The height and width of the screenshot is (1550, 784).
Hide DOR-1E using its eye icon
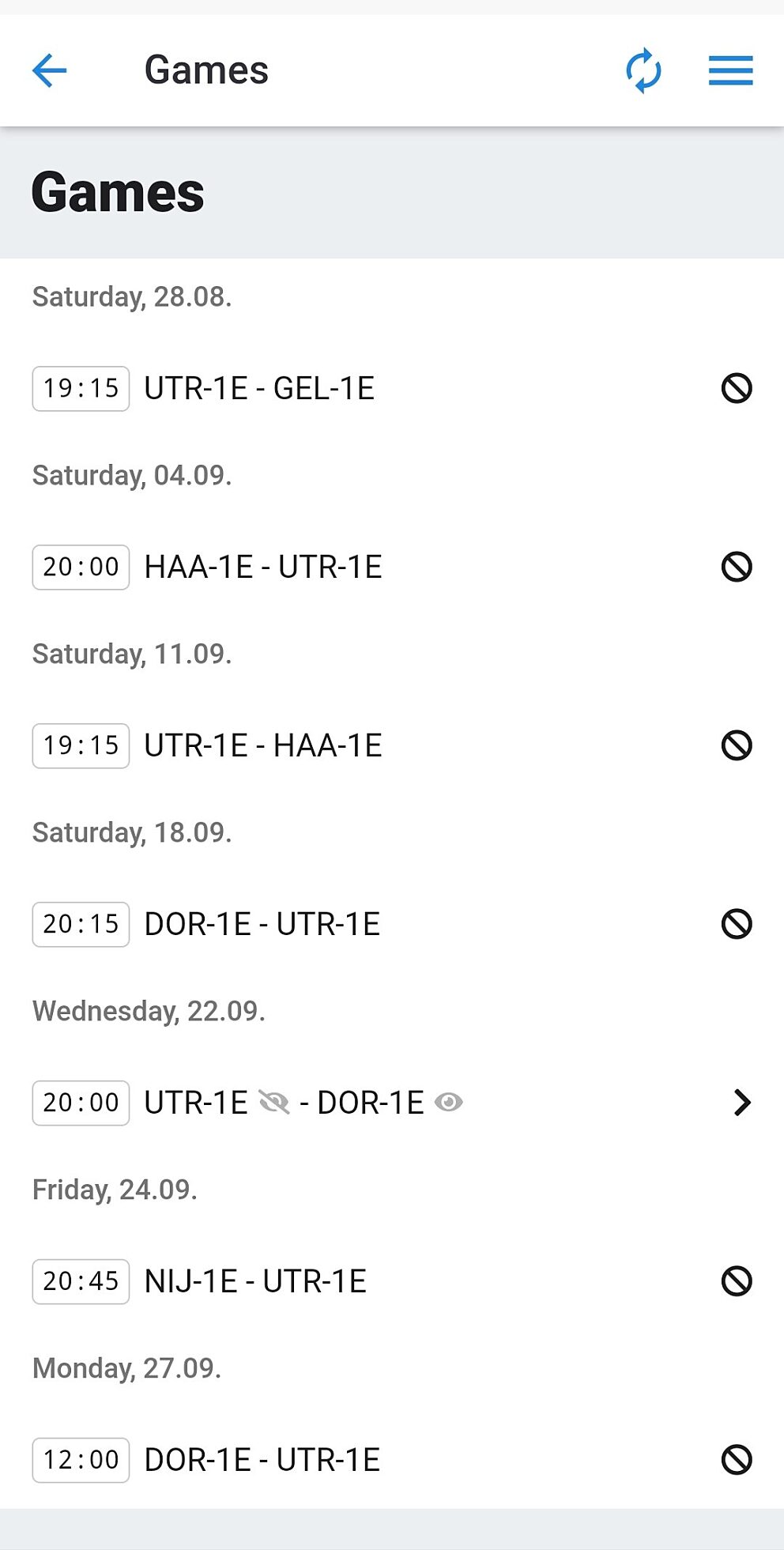point(449,1103)
